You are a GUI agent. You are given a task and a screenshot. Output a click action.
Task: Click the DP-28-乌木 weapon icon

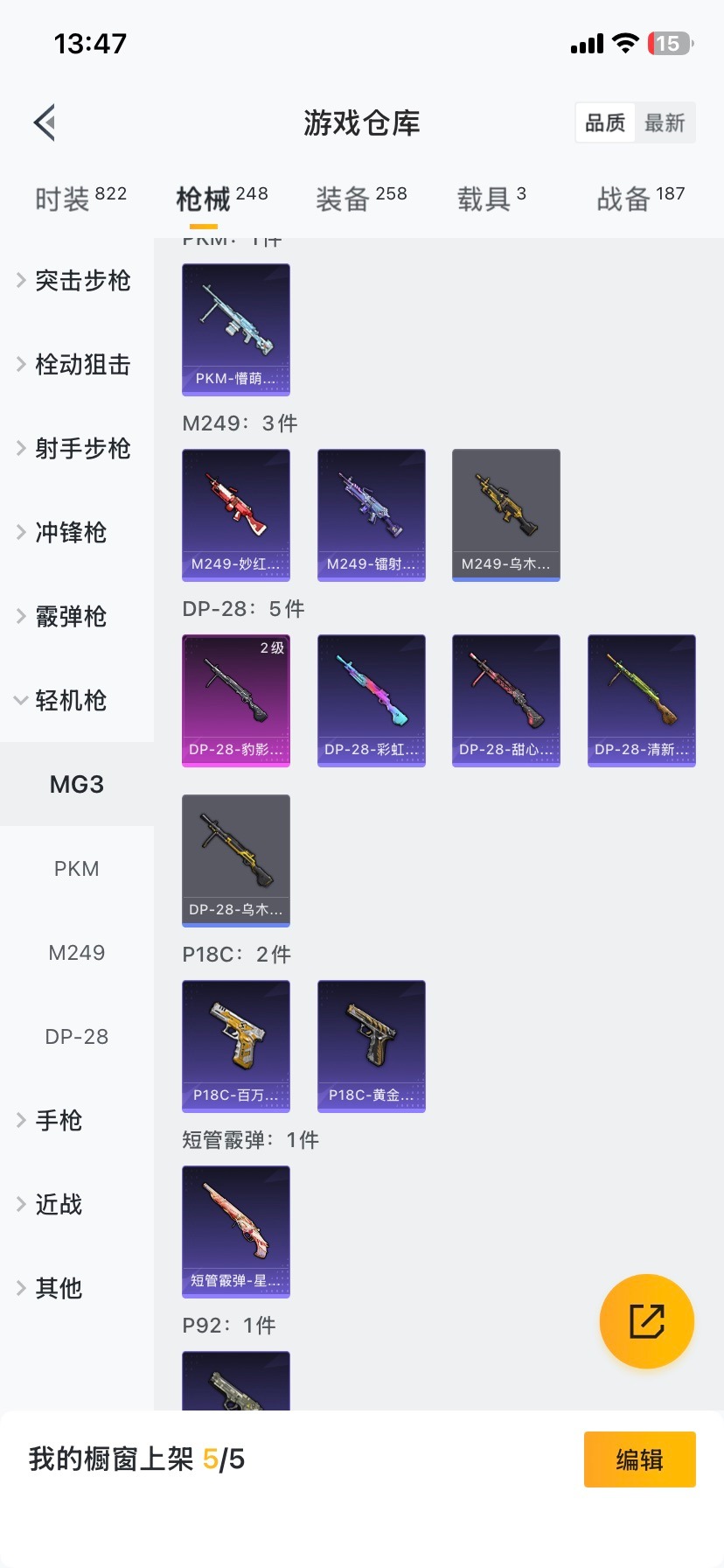click(x=235, y=860)
